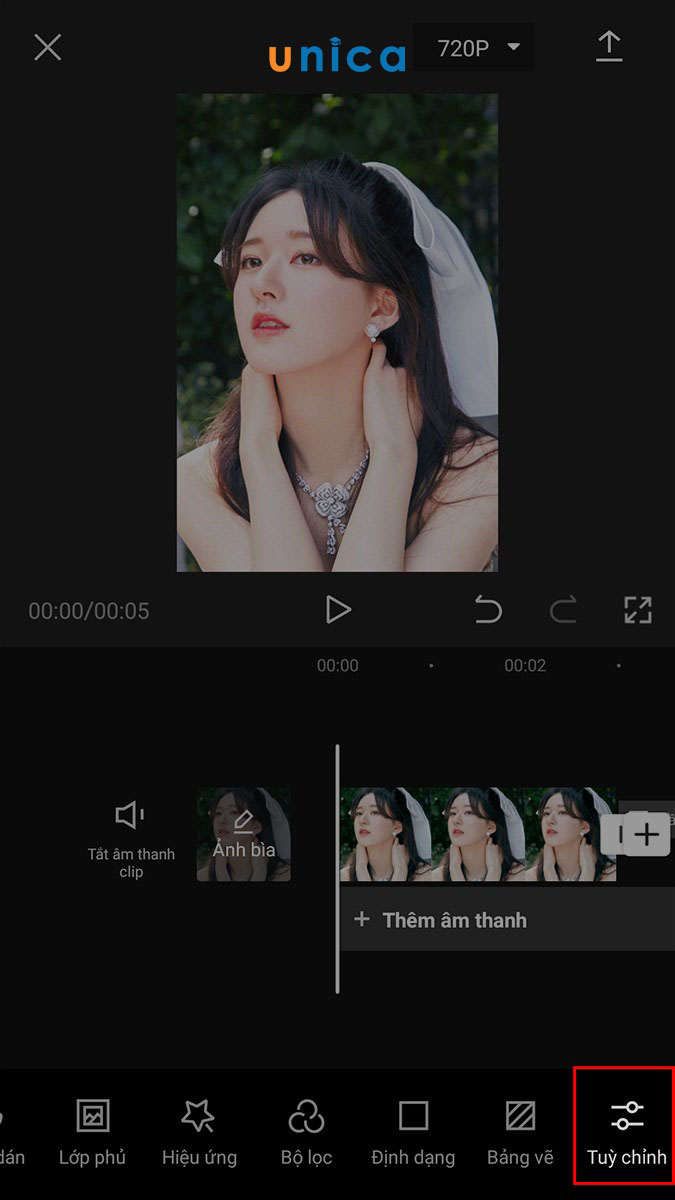
Task: Export the video with upload icon
Action: pyautogui.click(x=609, y=47)
